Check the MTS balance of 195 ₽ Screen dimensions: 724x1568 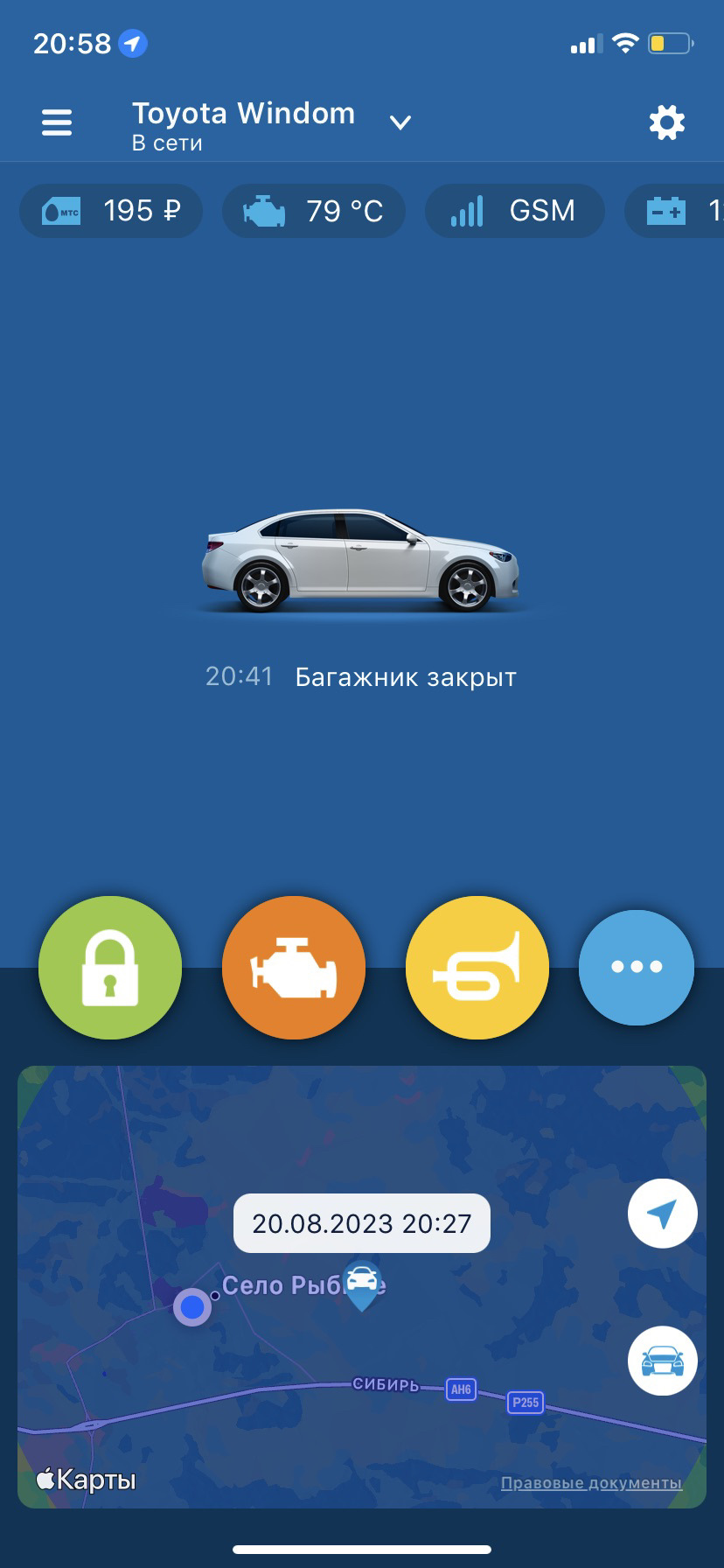coord(111,210)
